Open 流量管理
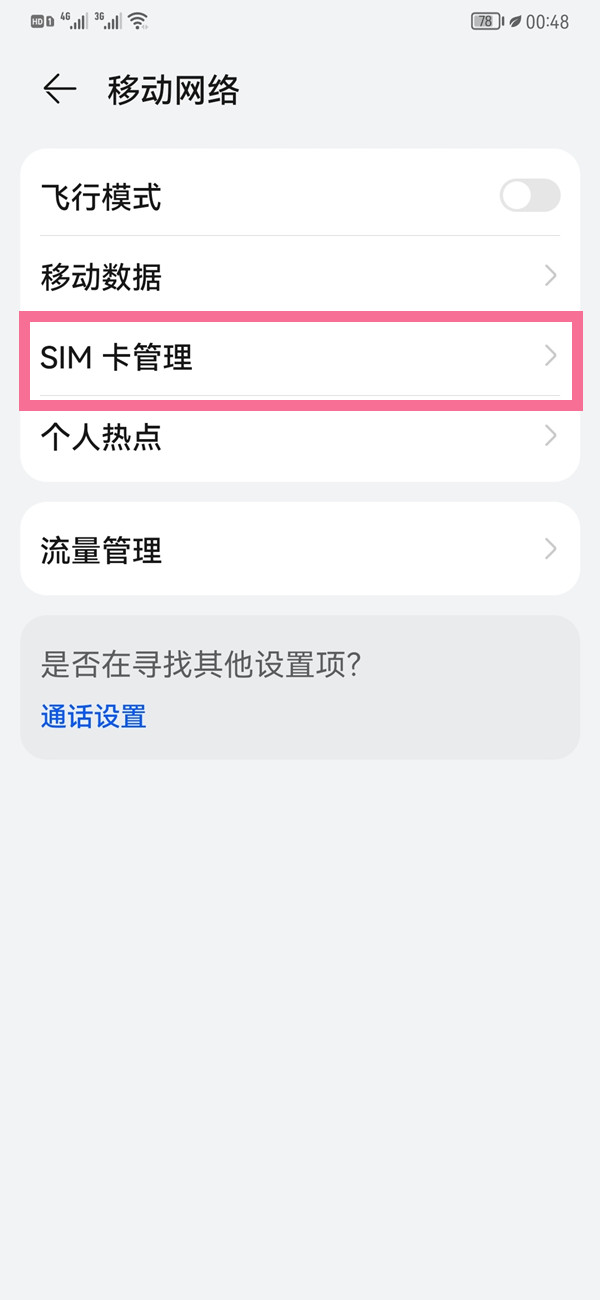The image size is (600, 1300). 300,549
